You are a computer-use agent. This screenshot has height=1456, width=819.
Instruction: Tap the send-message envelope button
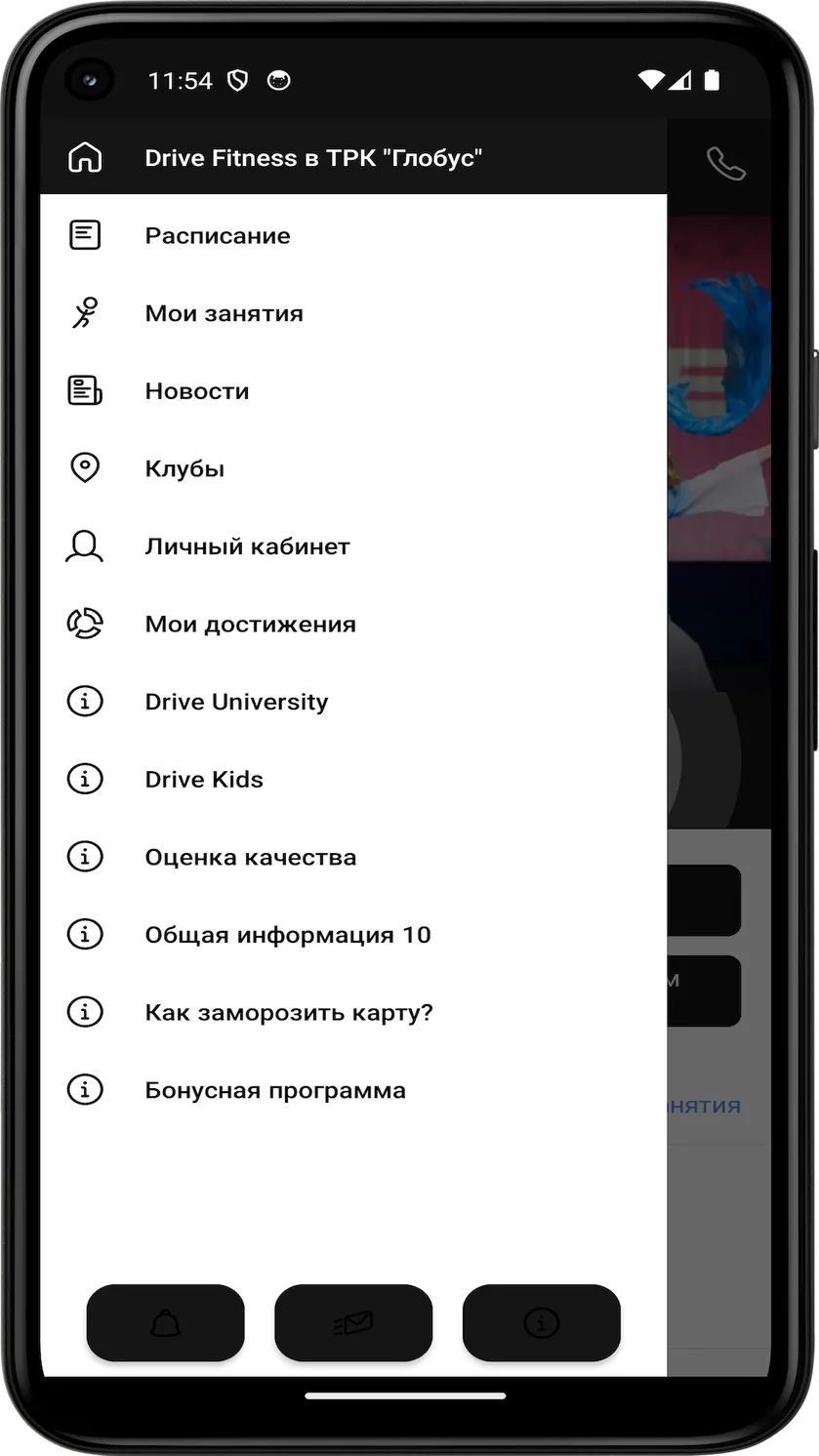pyautogui.click(x=353, y=1322)
